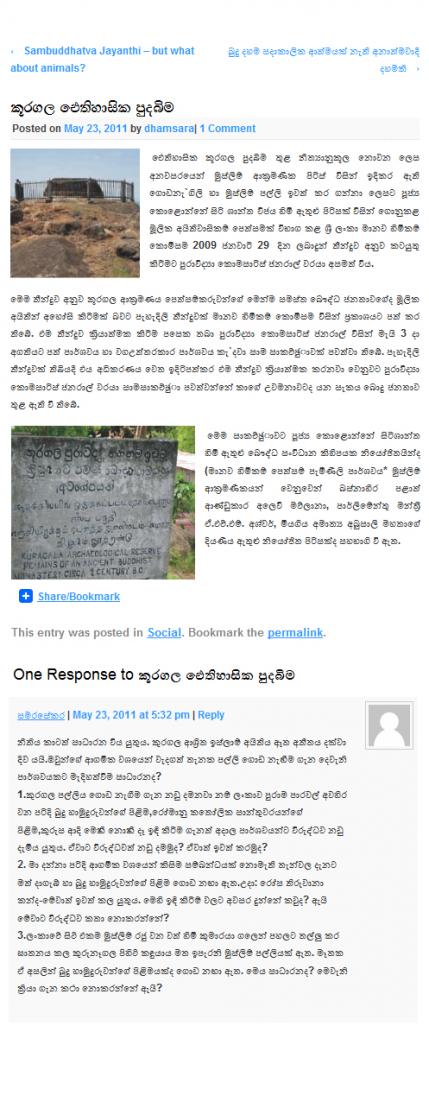Open the commenter's name link
Image resolution: width=429 pixels, height=1102 pixels.
click(41, 715)
